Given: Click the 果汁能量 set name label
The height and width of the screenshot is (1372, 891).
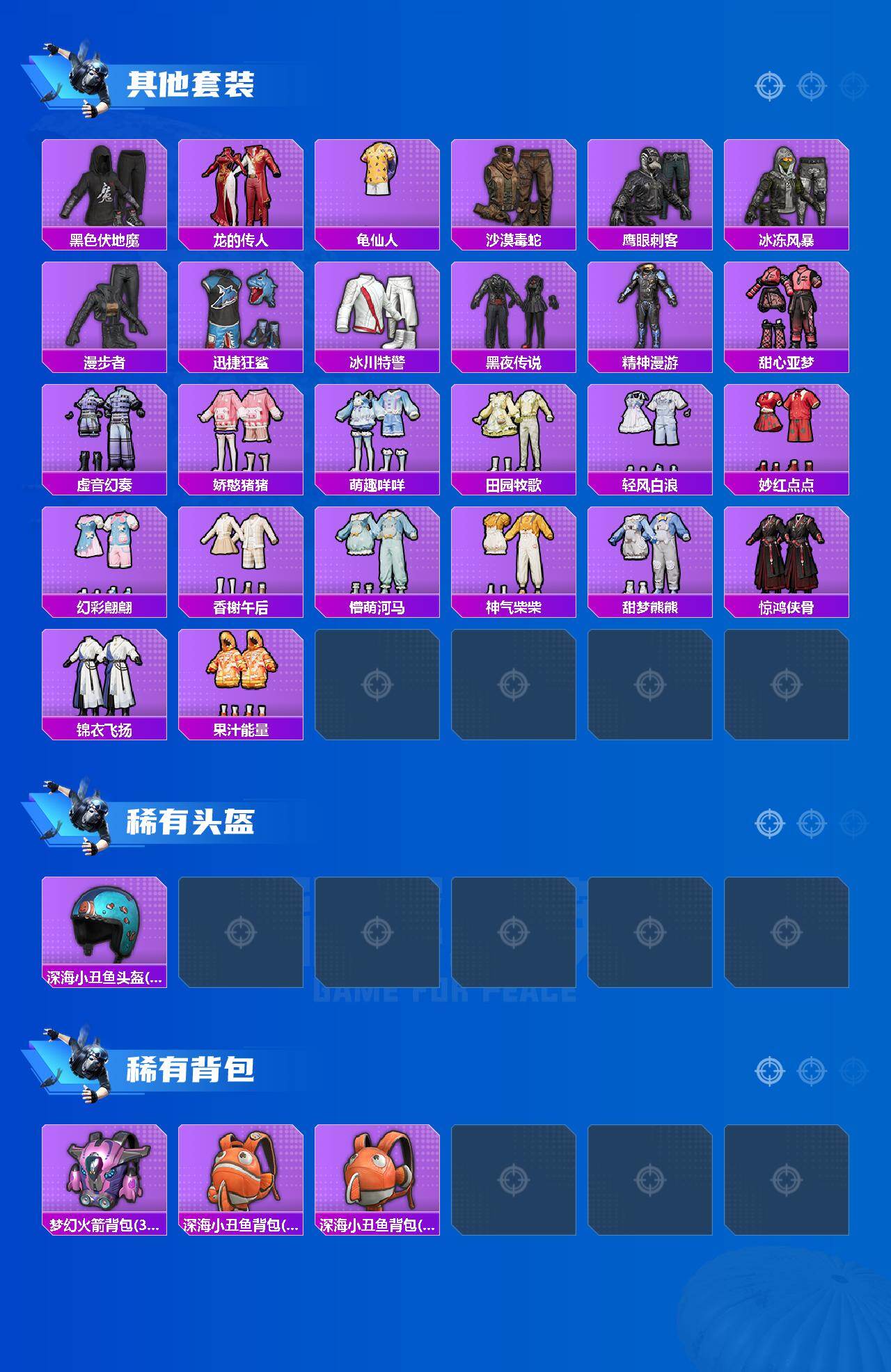Looking at the screenshot, I should click(x=242, y=731).
